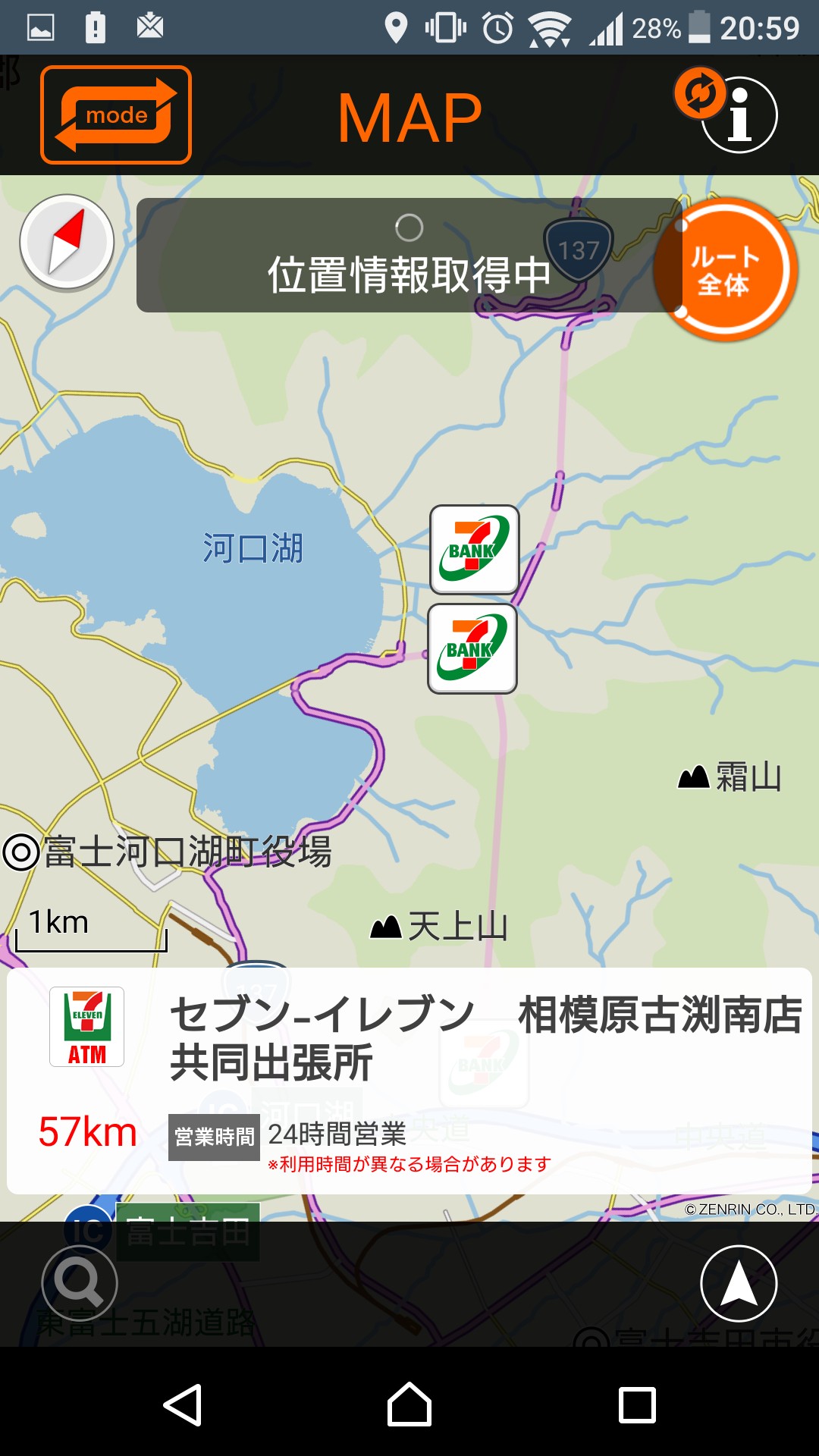Image resolution: width=819 pixels, height=1456 pixels.
Task: Open the info icon
Action: 739,115
